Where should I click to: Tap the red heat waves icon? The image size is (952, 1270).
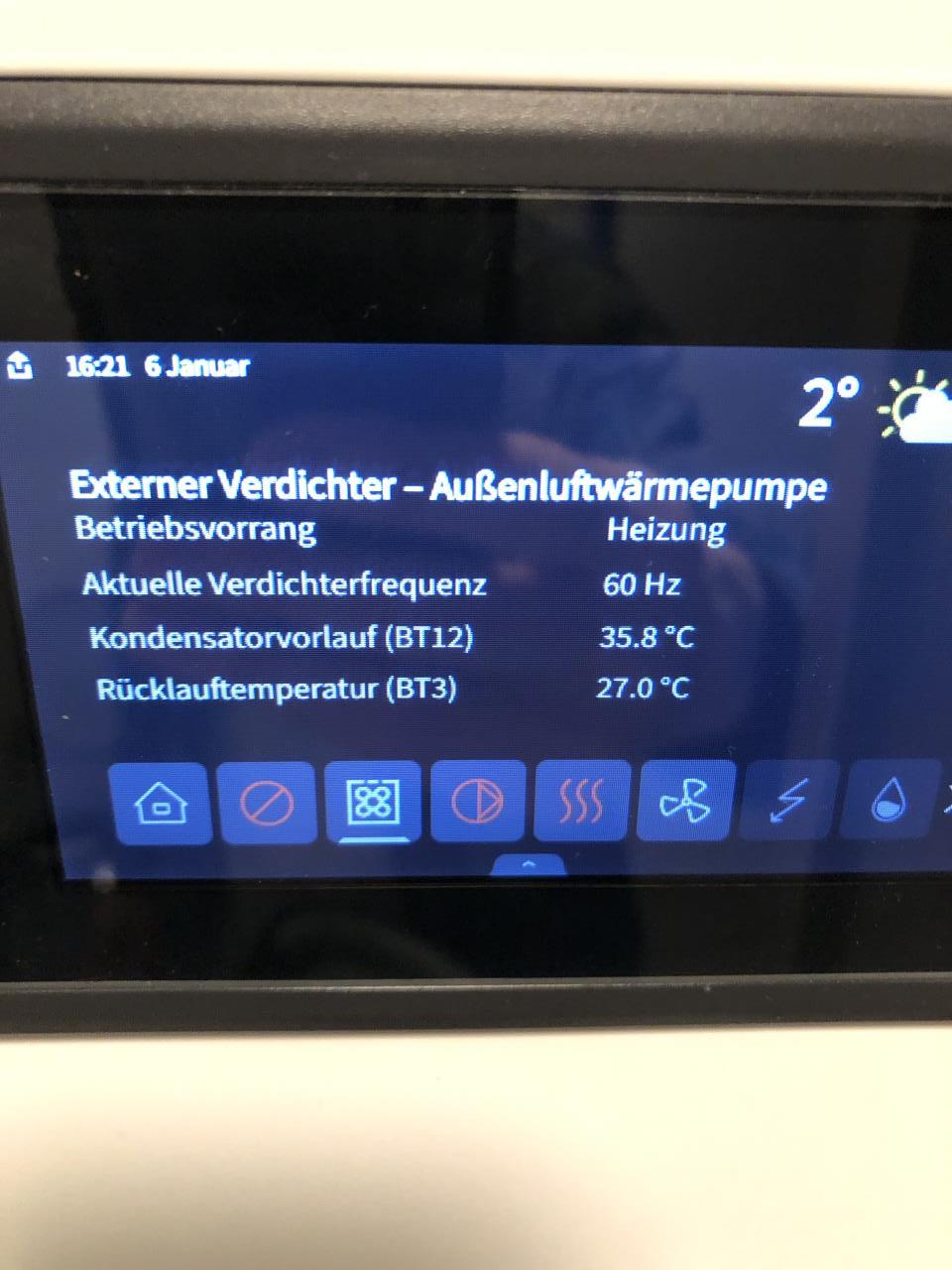(x=583, y=800)
